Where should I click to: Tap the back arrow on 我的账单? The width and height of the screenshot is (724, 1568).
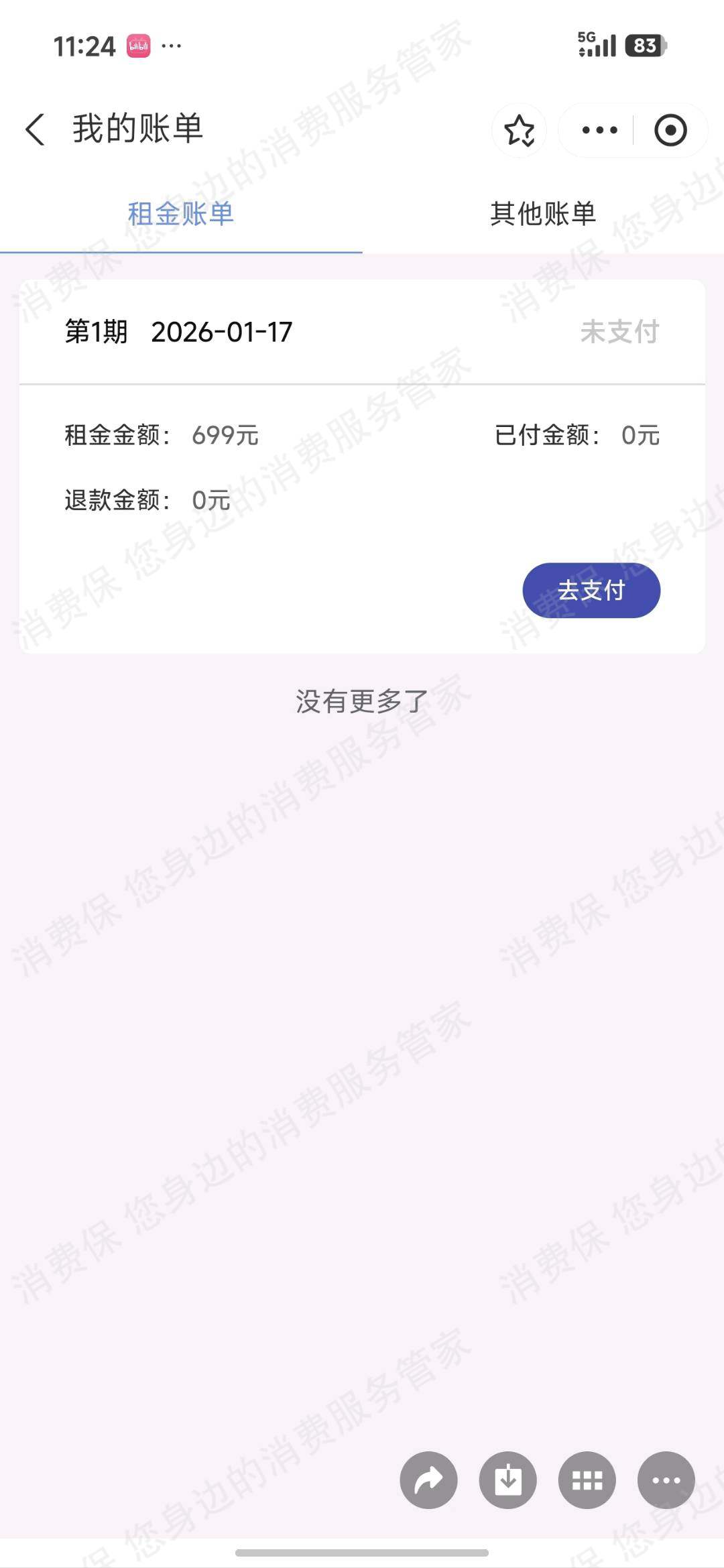click(x=35, y=130)
